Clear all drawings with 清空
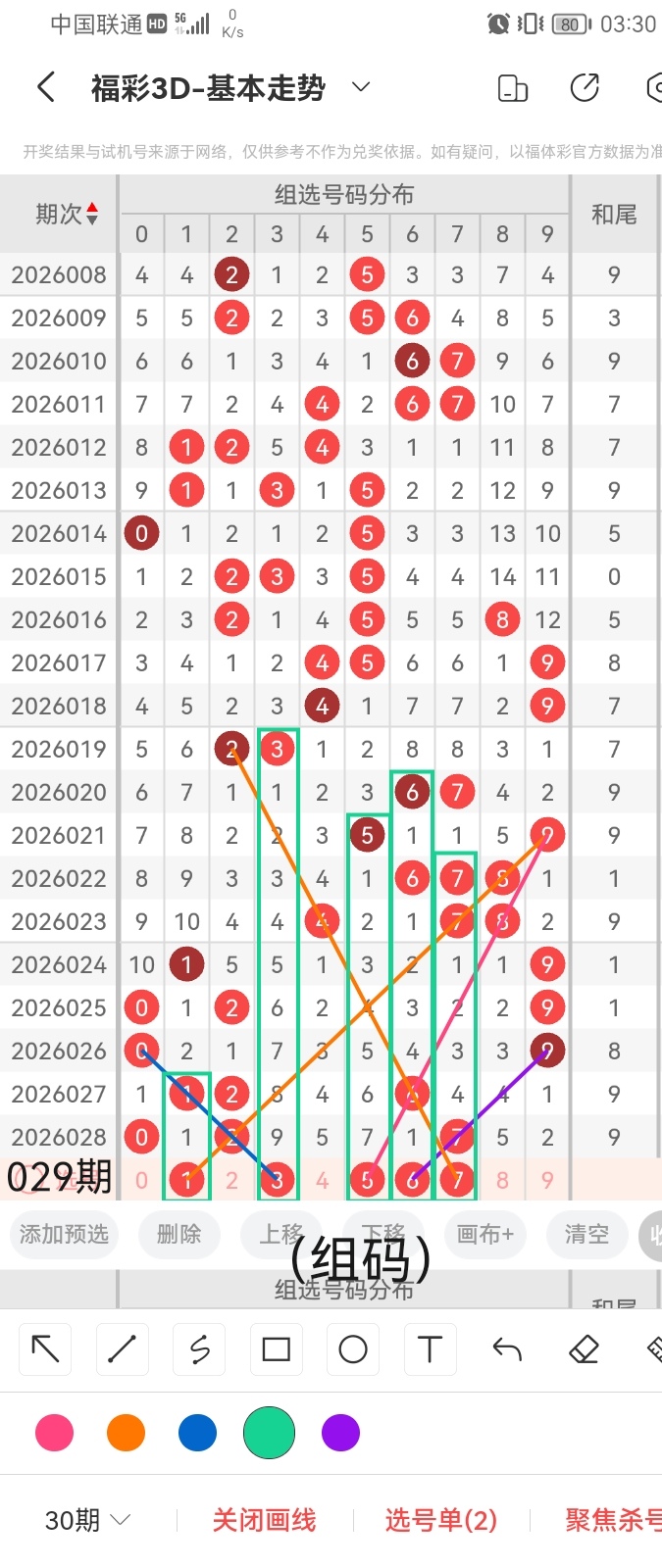The width and height of the screenshot is (662, 1568). point(586,1234)
